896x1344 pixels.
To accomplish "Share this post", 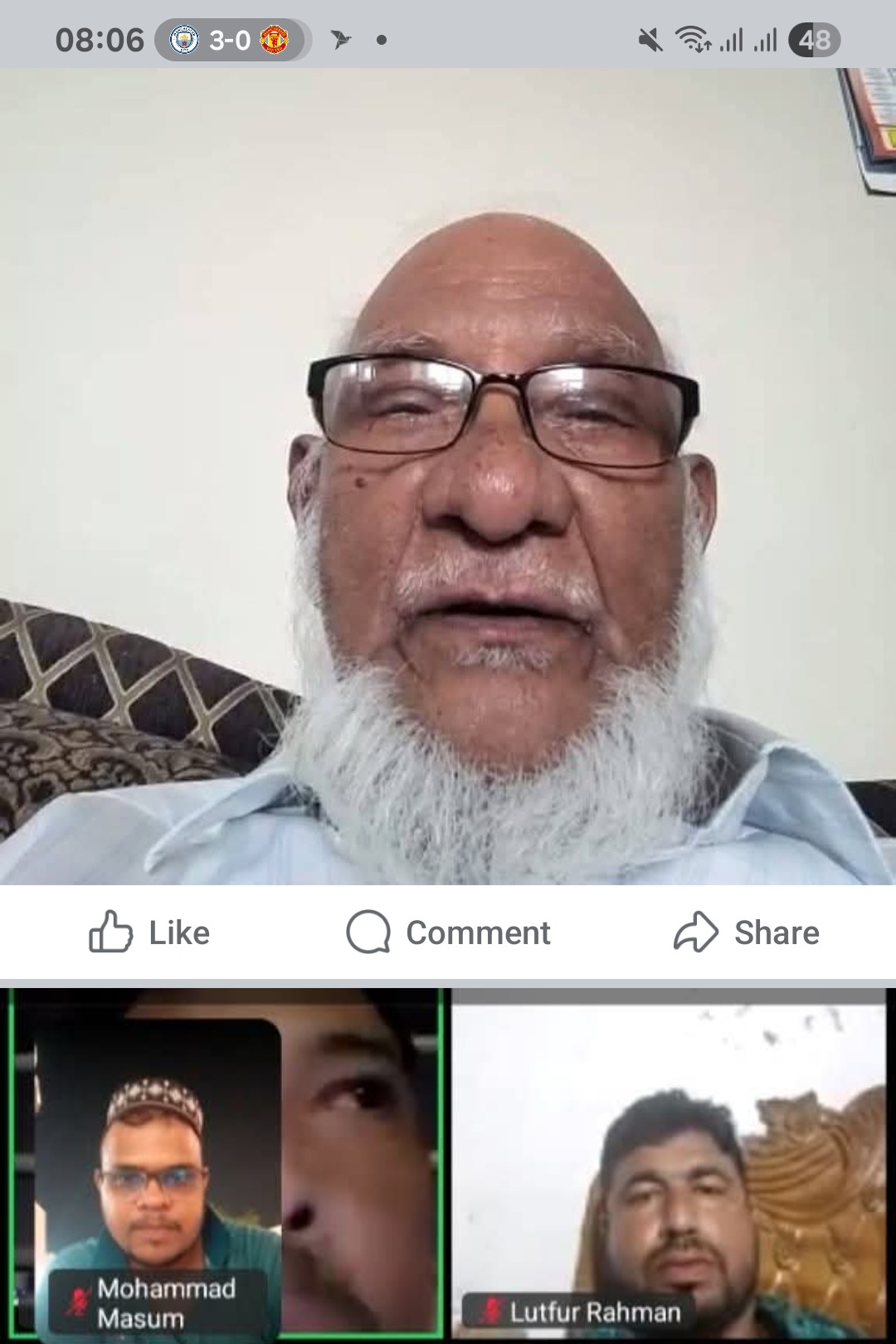I will [747, 933].
